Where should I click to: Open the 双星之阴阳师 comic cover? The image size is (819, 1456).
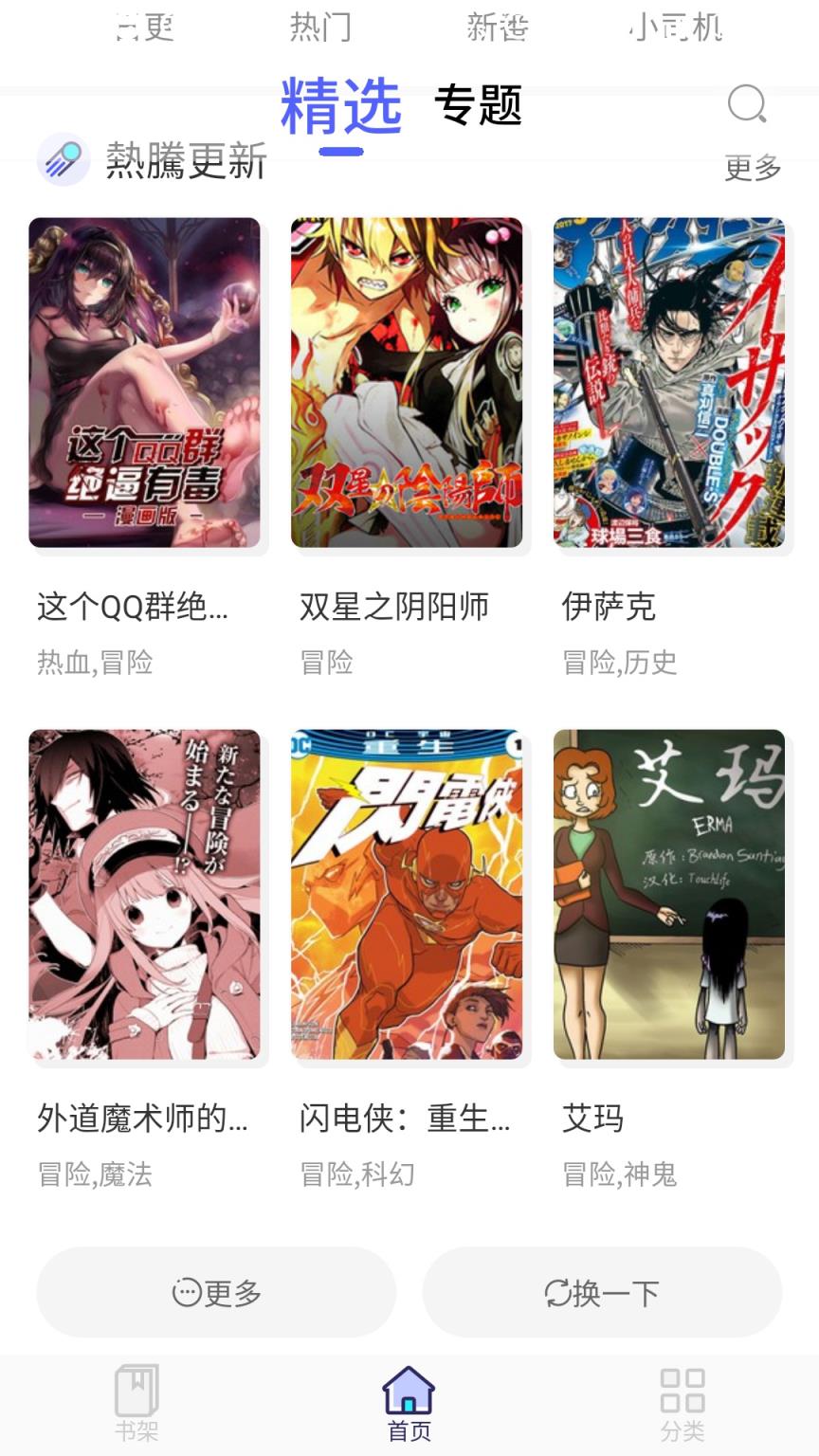pyautogui.click(x=409, y=382)
